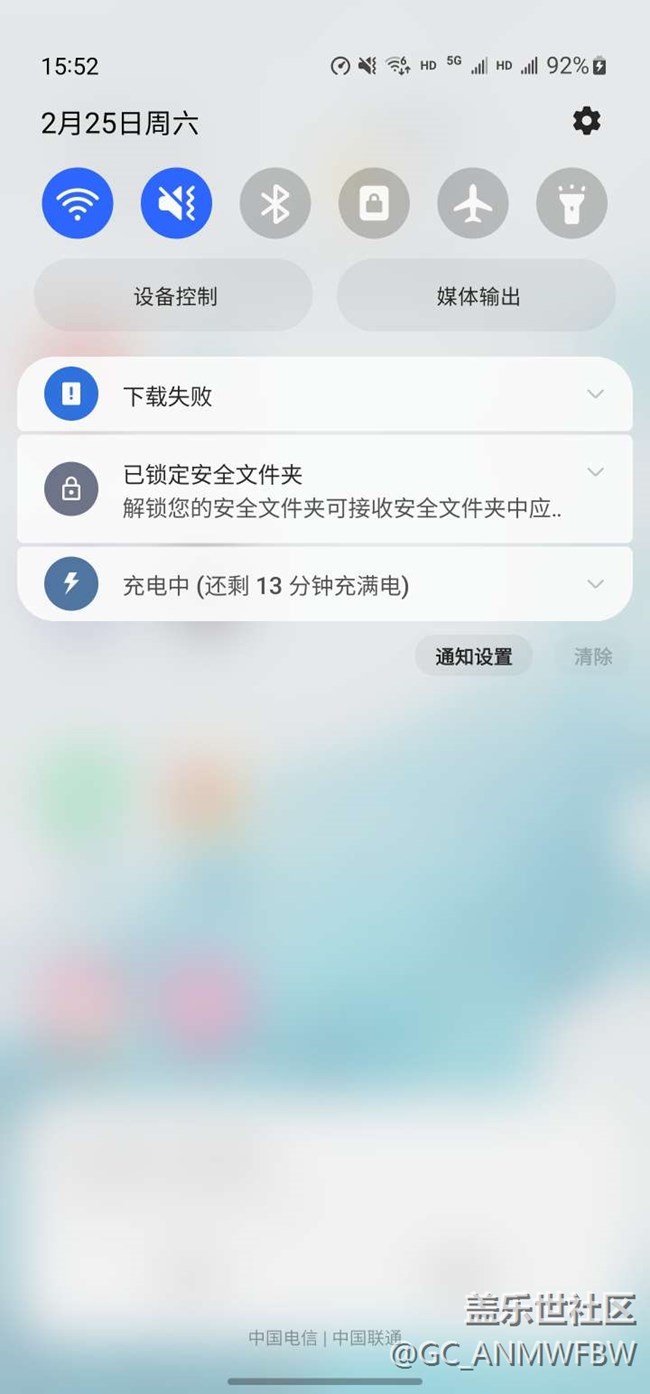Expand the 下载失败 notification chevron
This screenshot has height=1394, width=650.
click(595, 394)
